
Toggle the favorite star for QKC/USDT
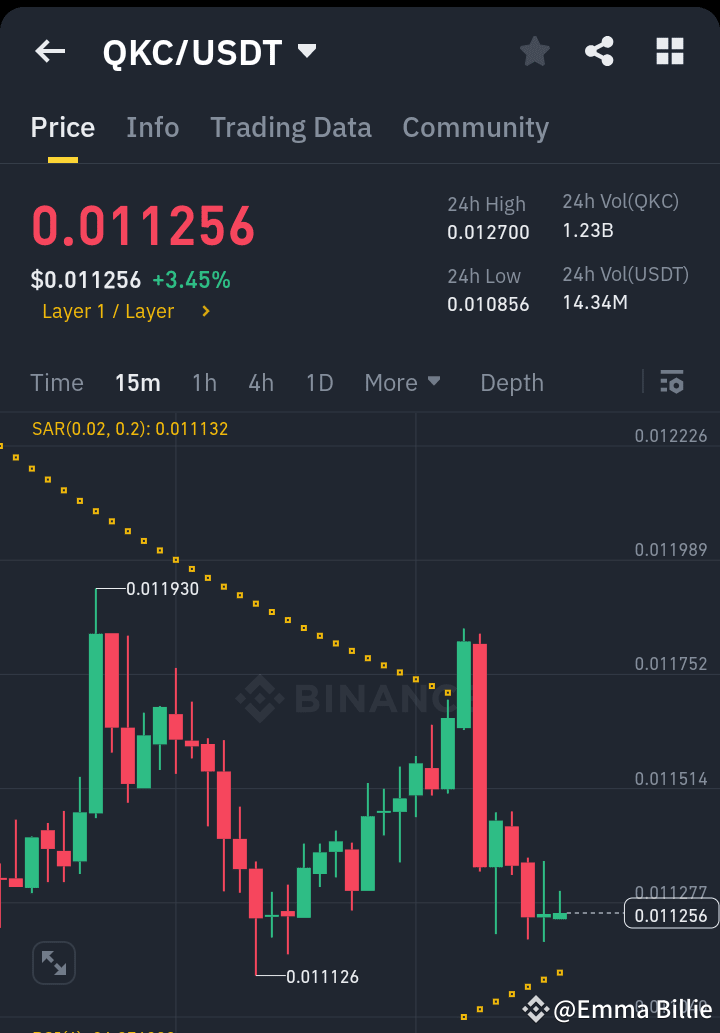pyautogui.click(x=534, y=51)
